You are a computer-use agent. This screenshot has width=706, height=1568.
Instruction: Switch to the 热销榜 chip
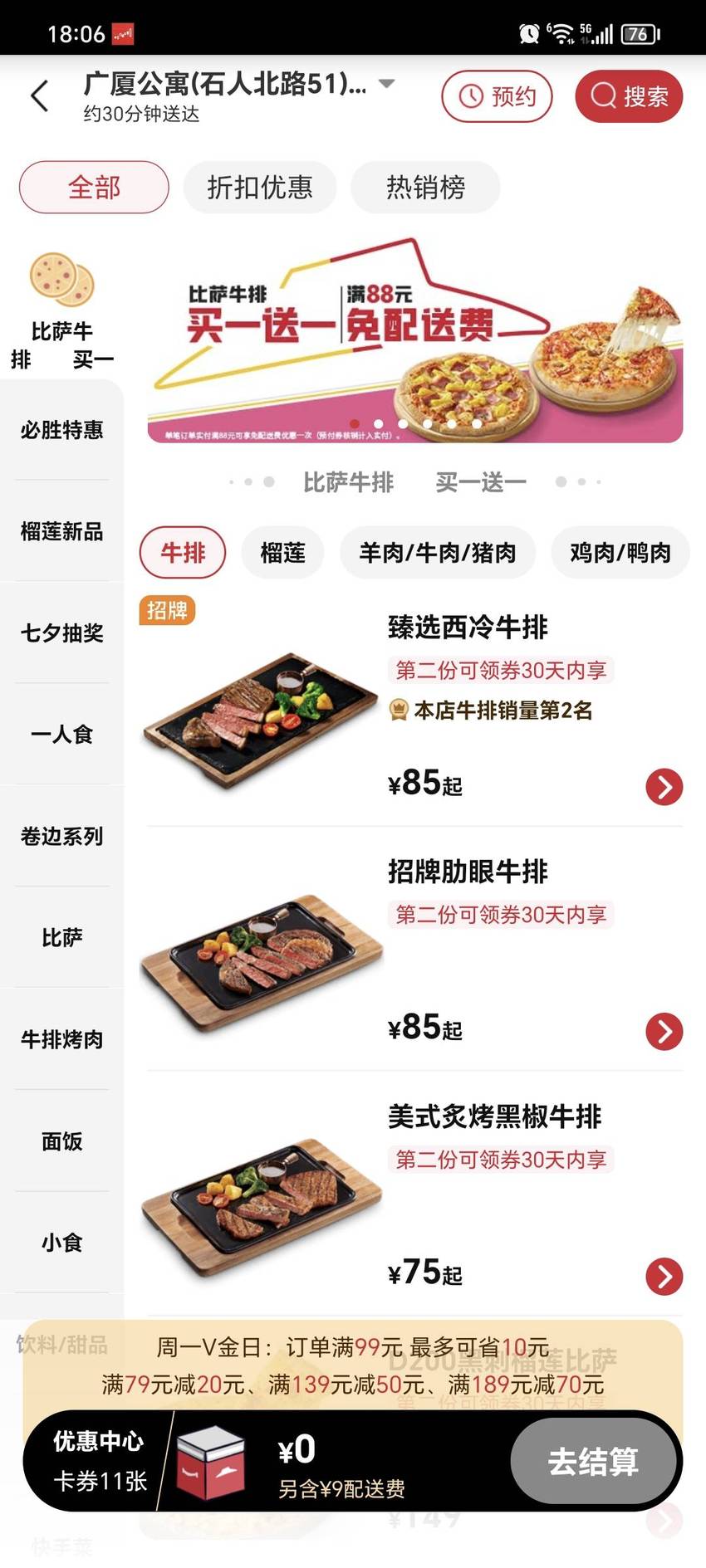pos(425,187)
